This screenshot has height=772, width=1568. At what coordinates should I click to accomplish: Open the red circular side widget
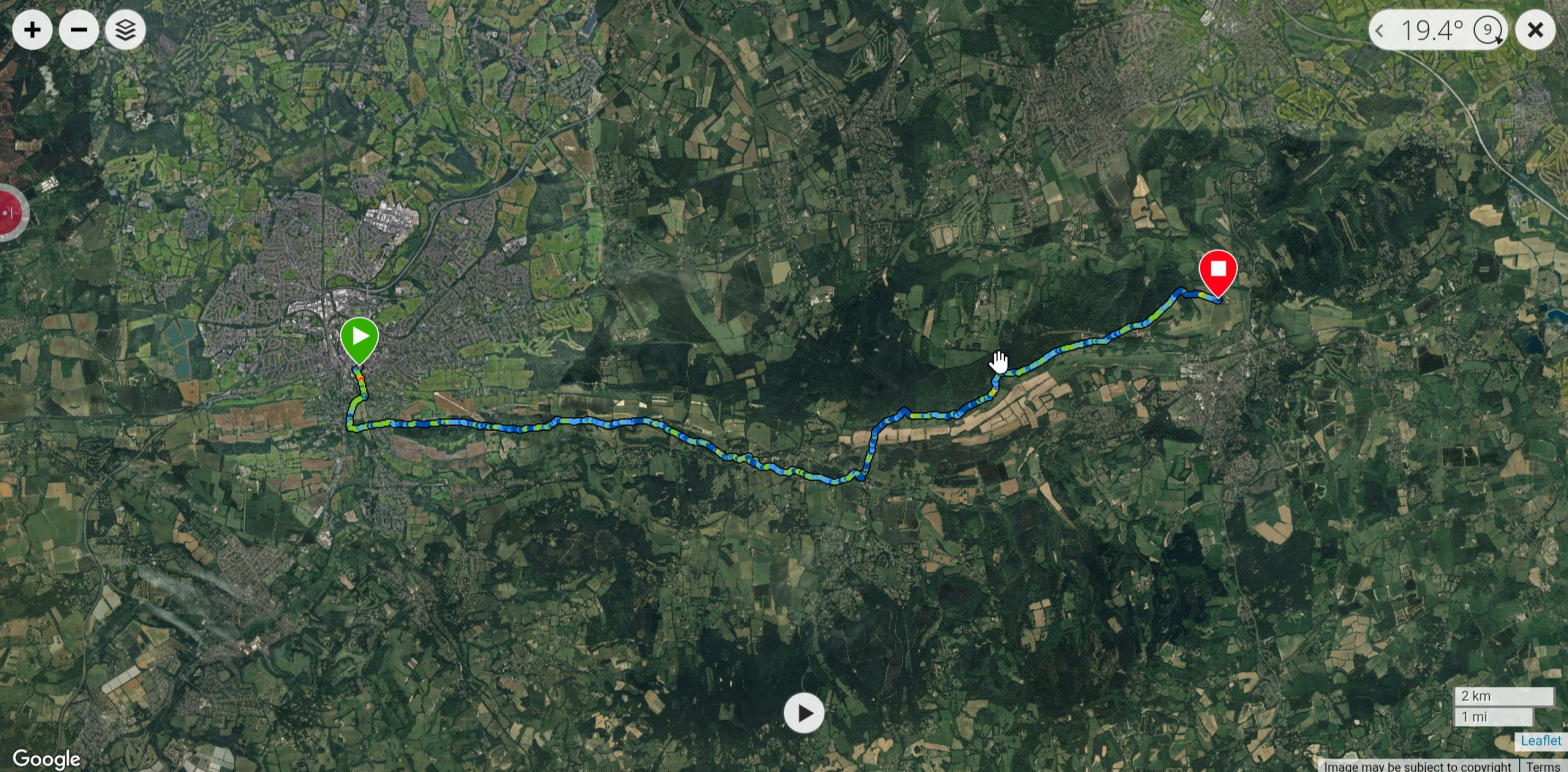pyautogui.click(x=9, y=212)
